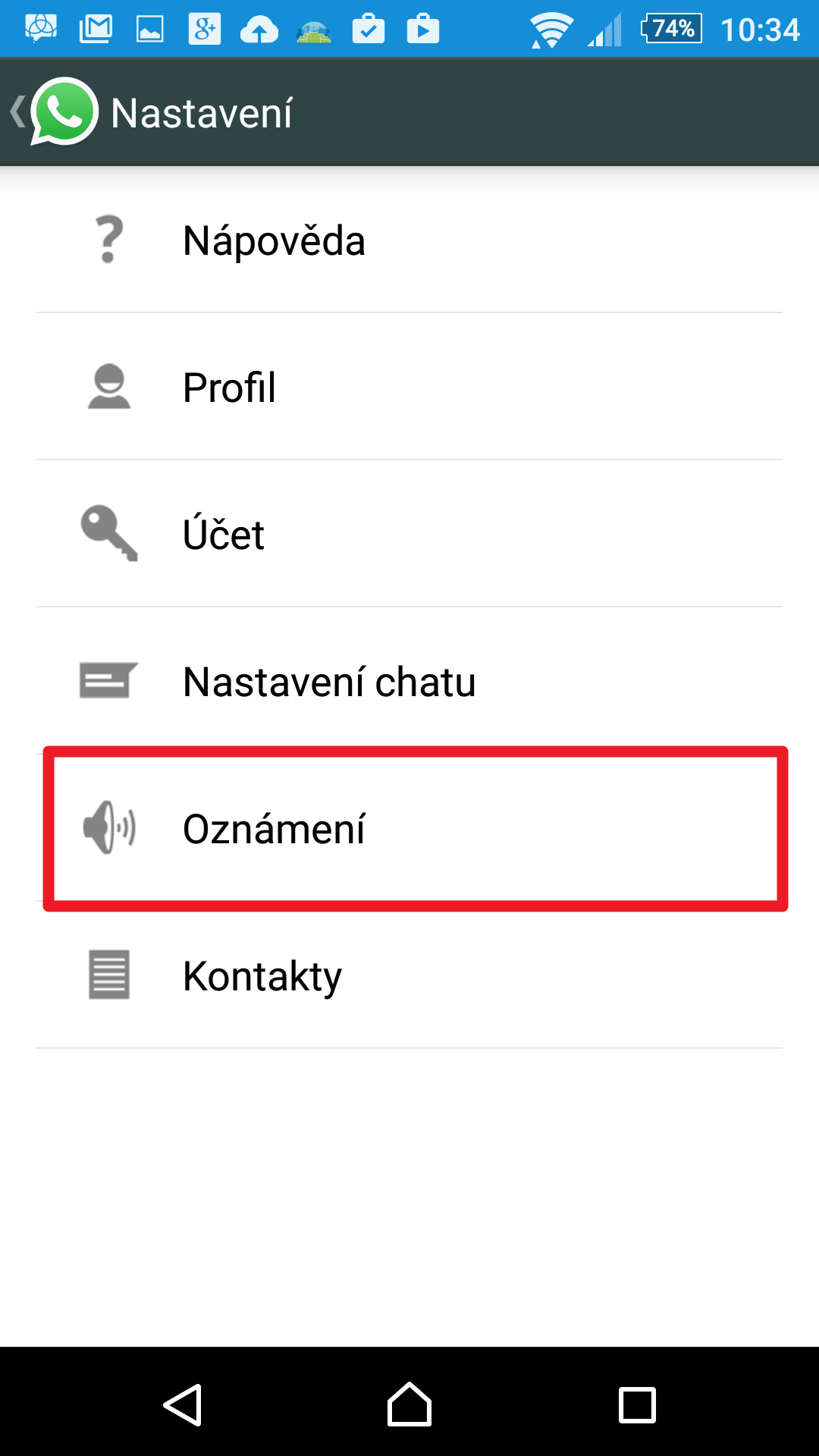Image resolution: width=819 pixels, height=1456 pixels.
Task: Go to the home screen
Action: pos(409,1404)
